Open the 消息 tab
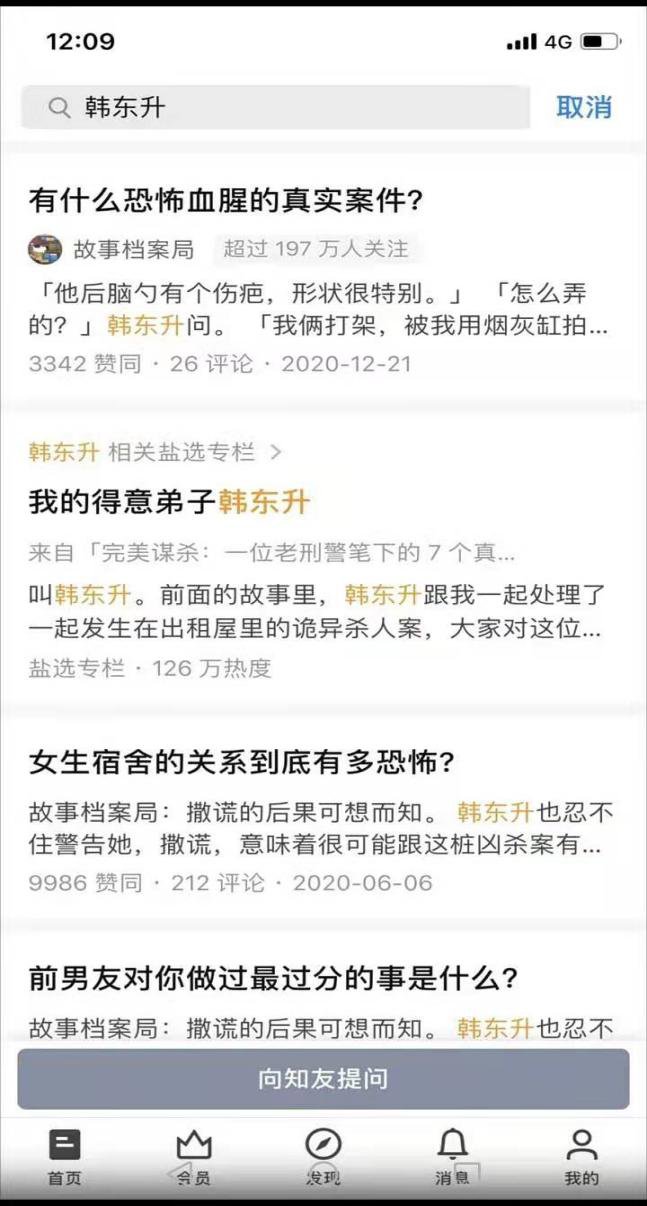Image resolution: width=647 pixels, height=1206 pixels. click(x=452, y=1157)
